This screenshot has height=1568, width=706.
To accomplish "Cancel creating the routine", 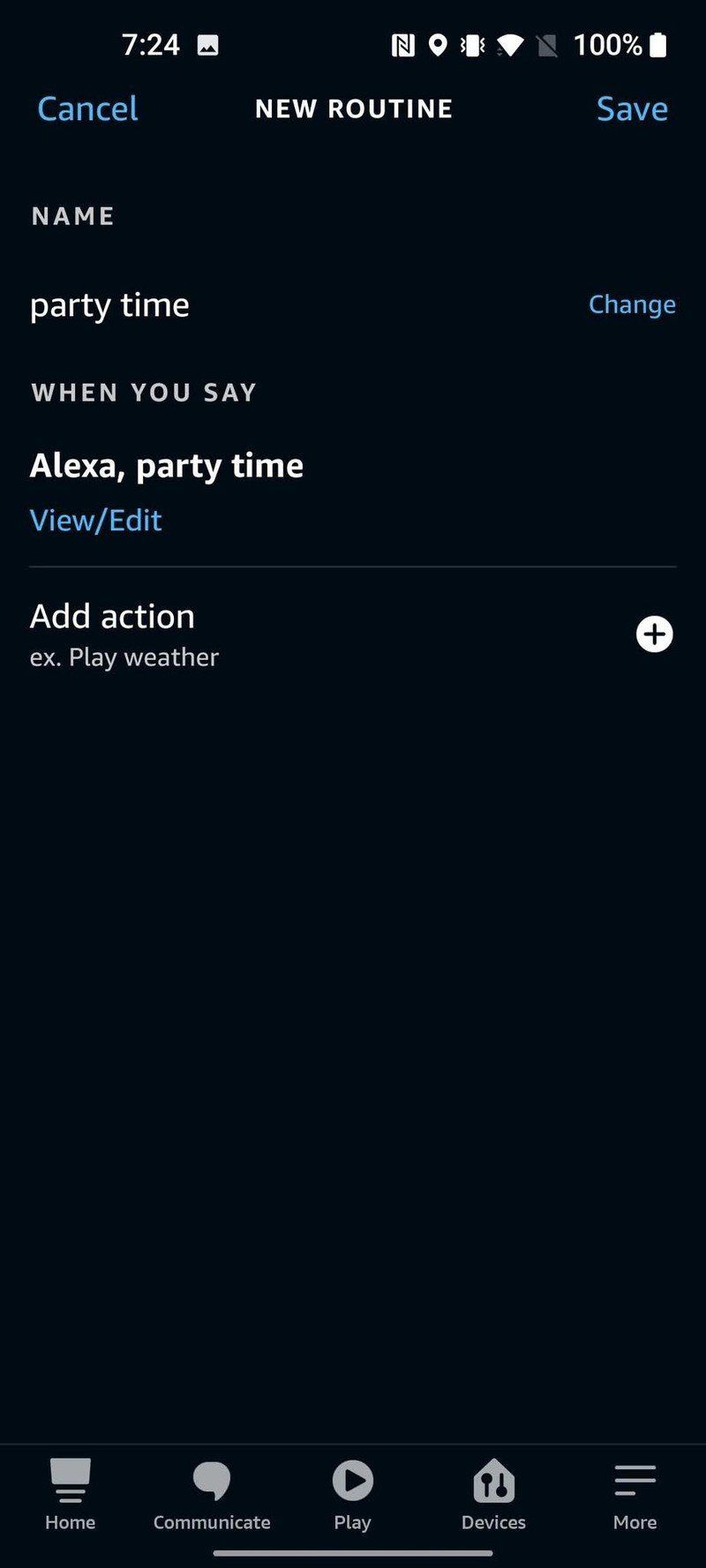I will tap(86, 109).
